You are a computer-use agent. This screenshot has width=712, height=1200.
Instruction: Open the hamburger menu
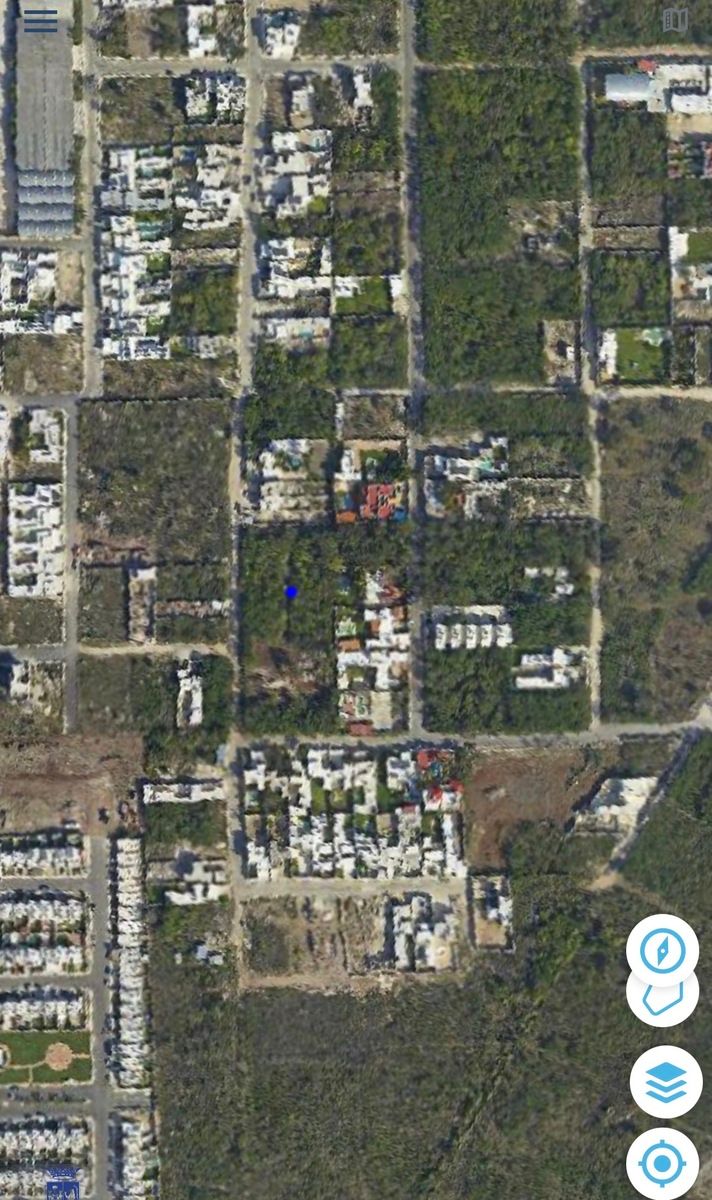(x=40, y=21)
